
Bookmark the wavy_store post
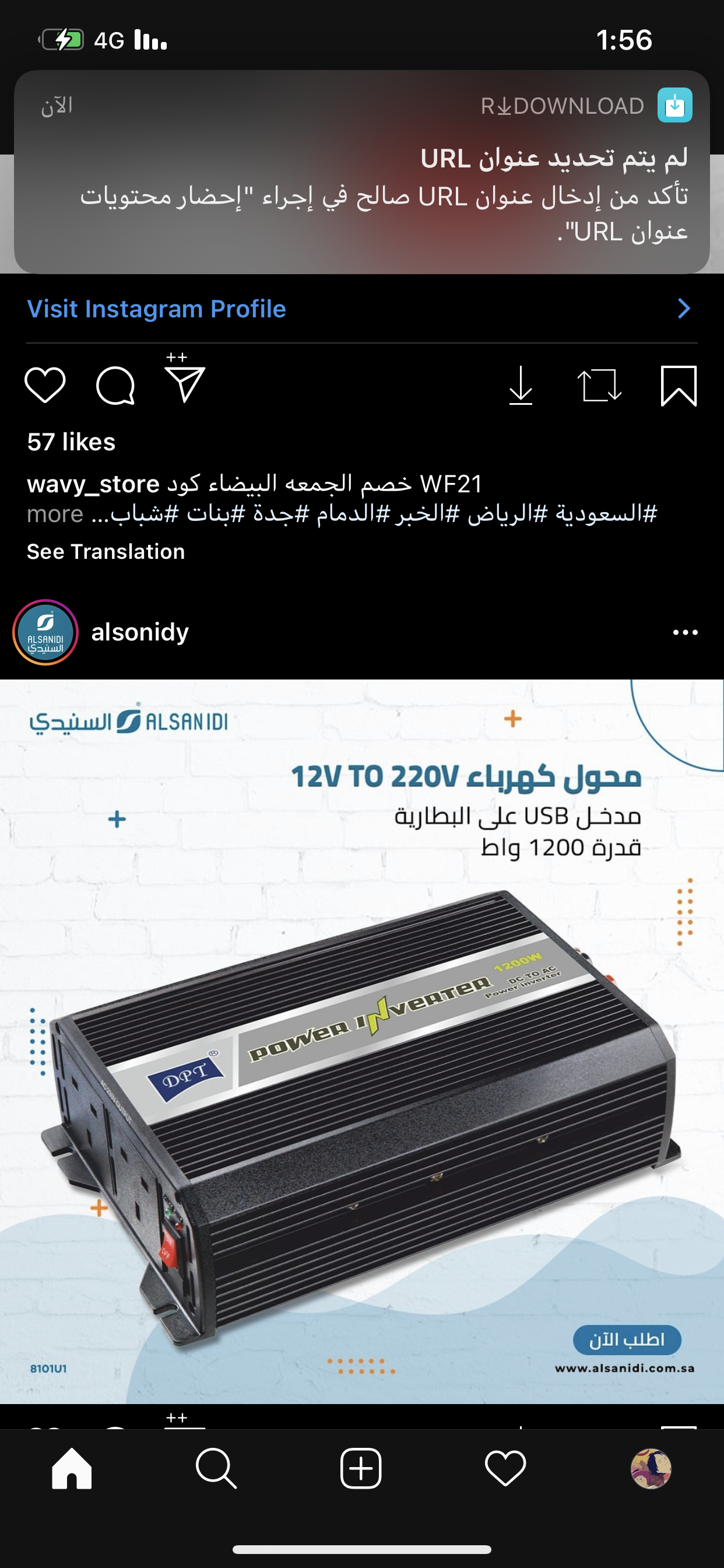[x=679, y=386]
